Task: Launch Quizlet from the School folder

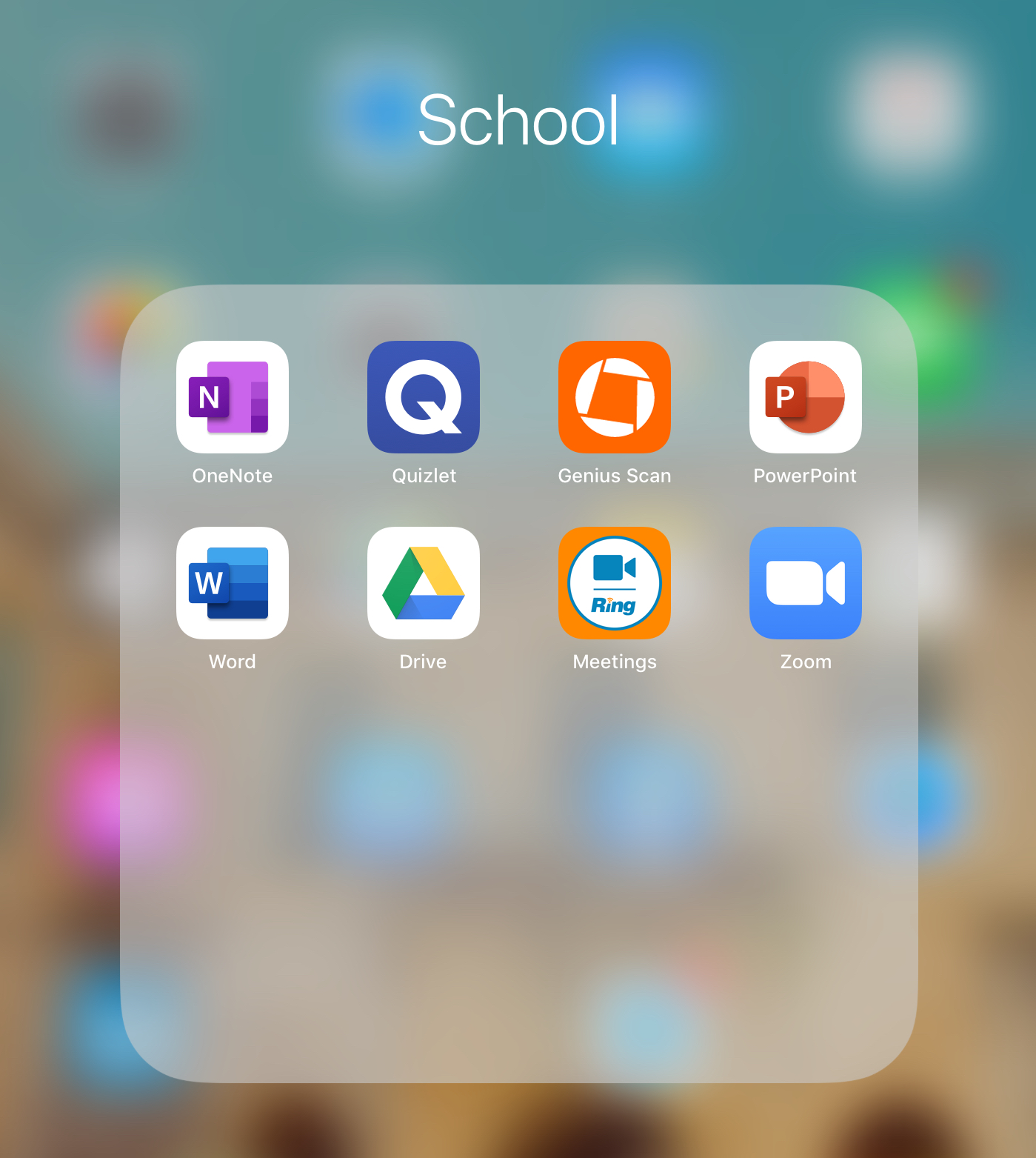Action: (424, 397)
